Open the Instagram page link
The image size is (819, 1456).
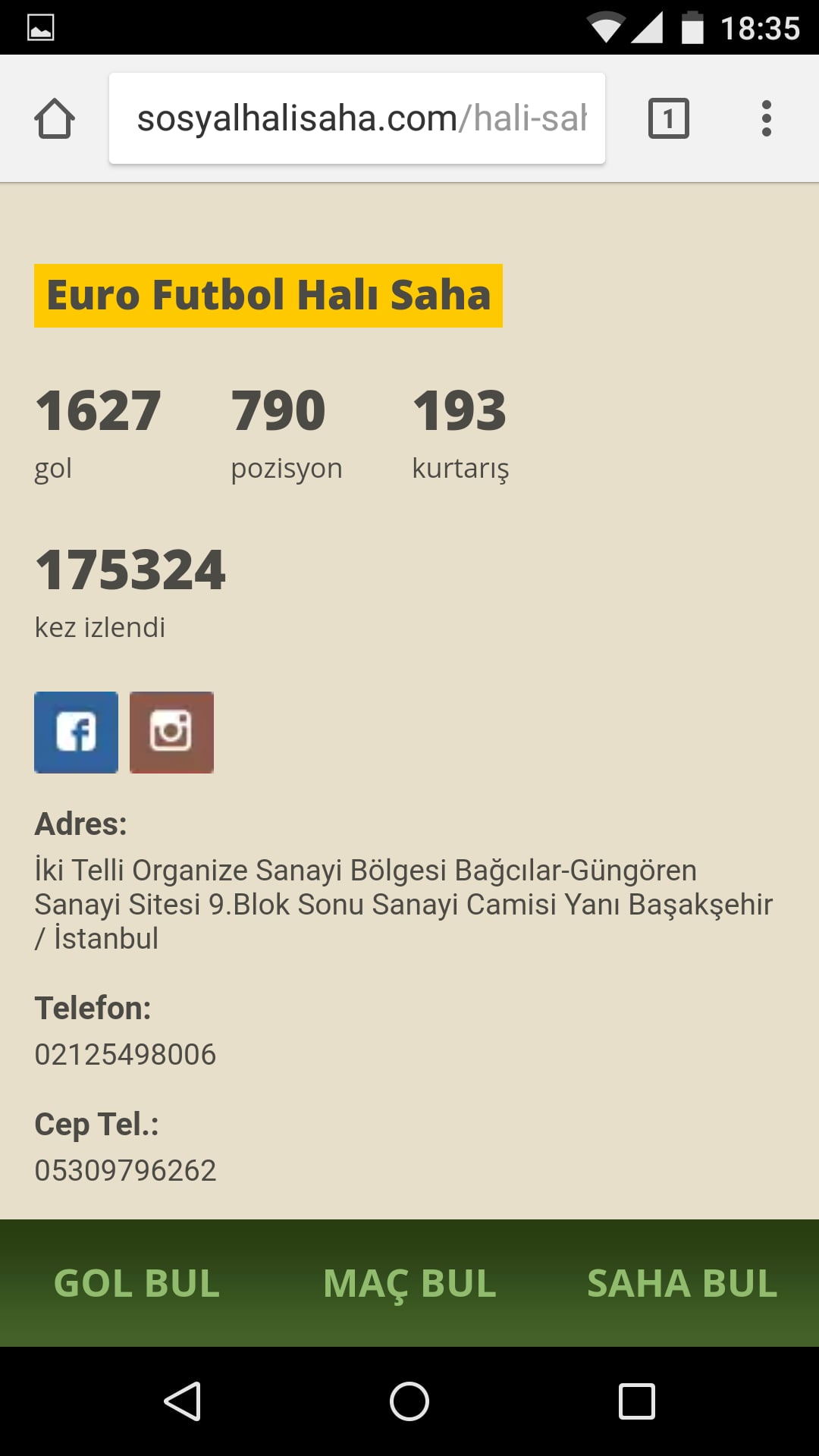pos(171,733)
